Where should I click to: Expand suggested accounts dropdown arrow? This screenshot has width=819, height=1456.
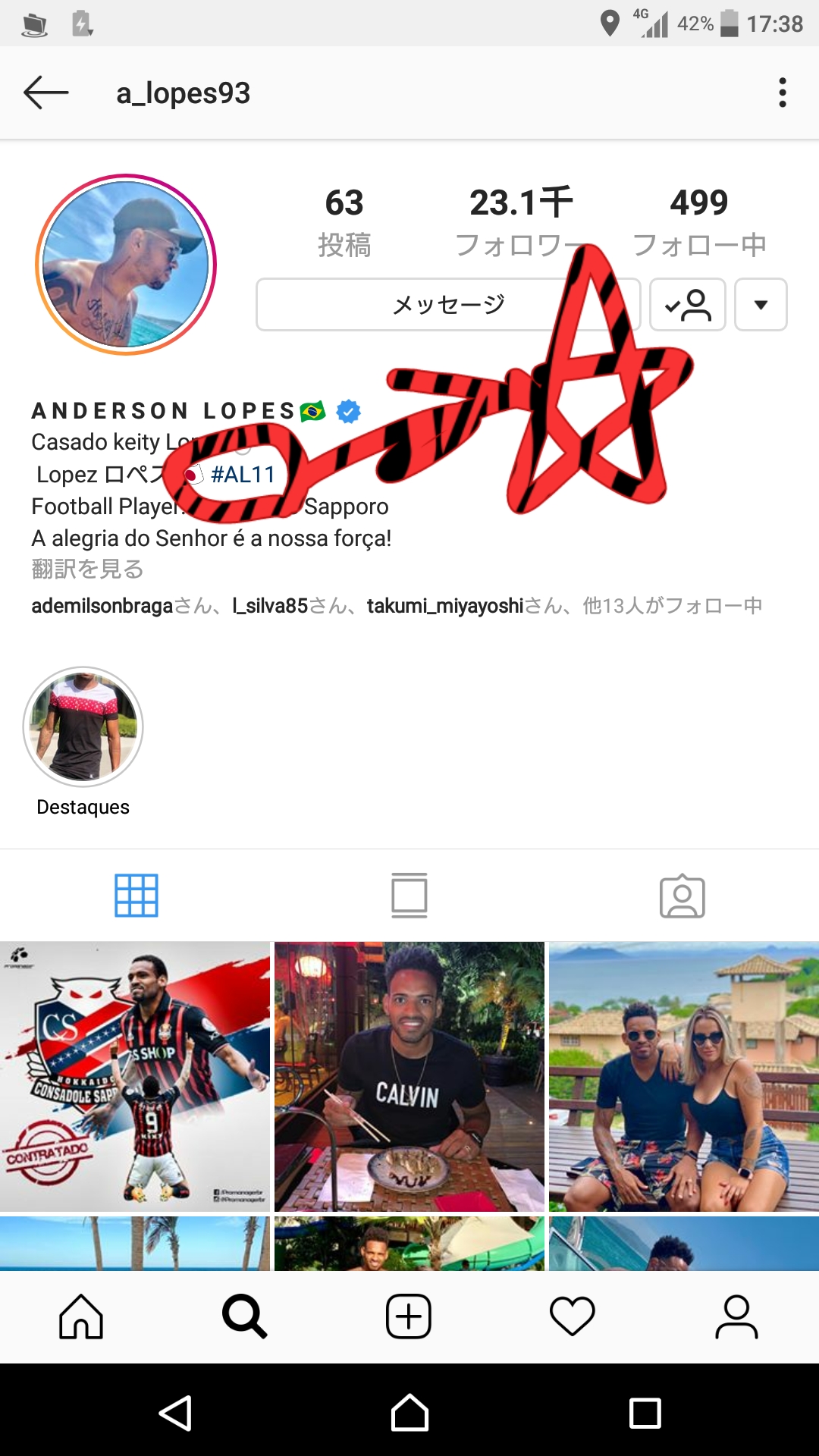point(761,305)
